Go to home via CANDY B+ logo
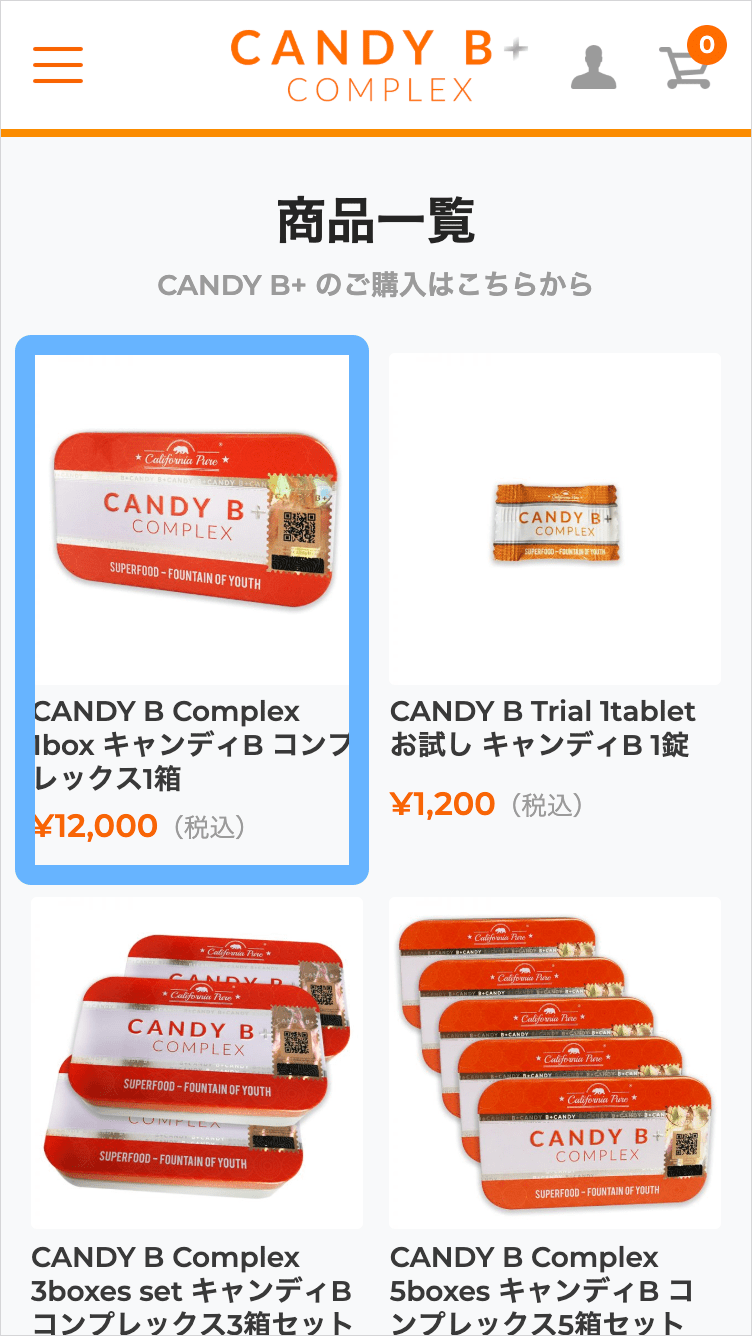 point(378,66)
